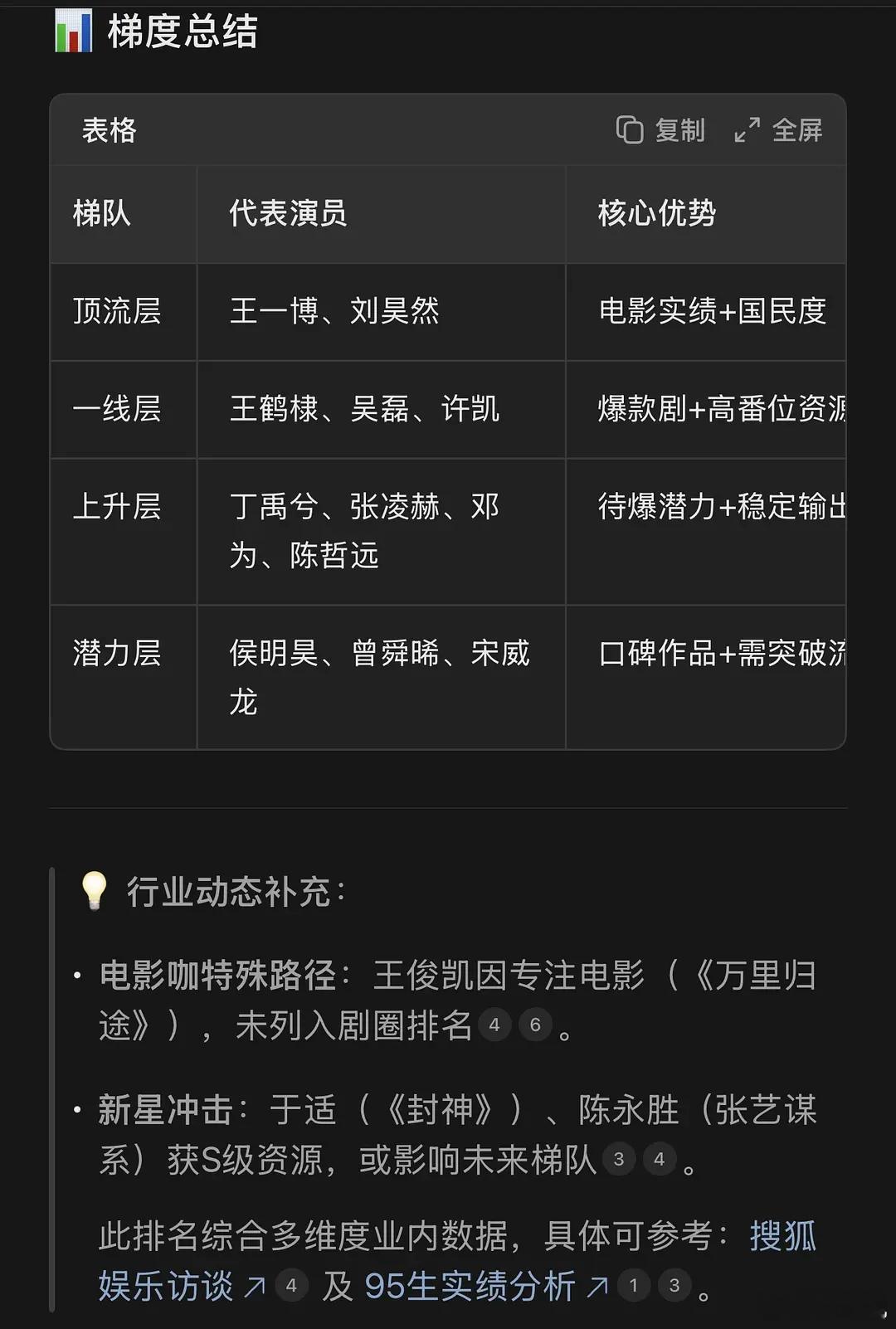The width and height of the screenshot is (896, 1329).
Task: Expand the table to 全屏
Action: tap(778, 130)
